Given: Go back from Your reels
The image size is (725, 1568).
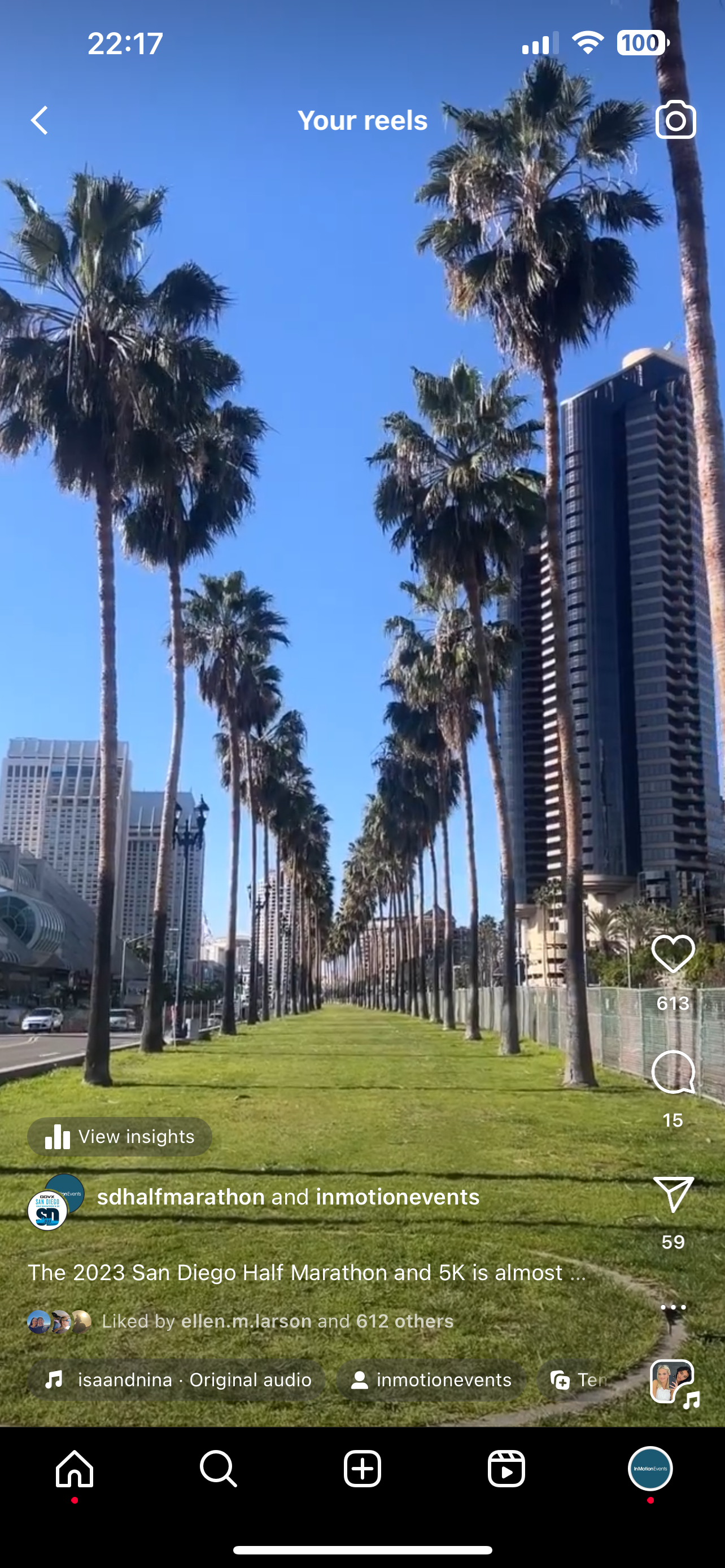Looking at the screenshot, I should pyautogui.click(x=40, y=120).
